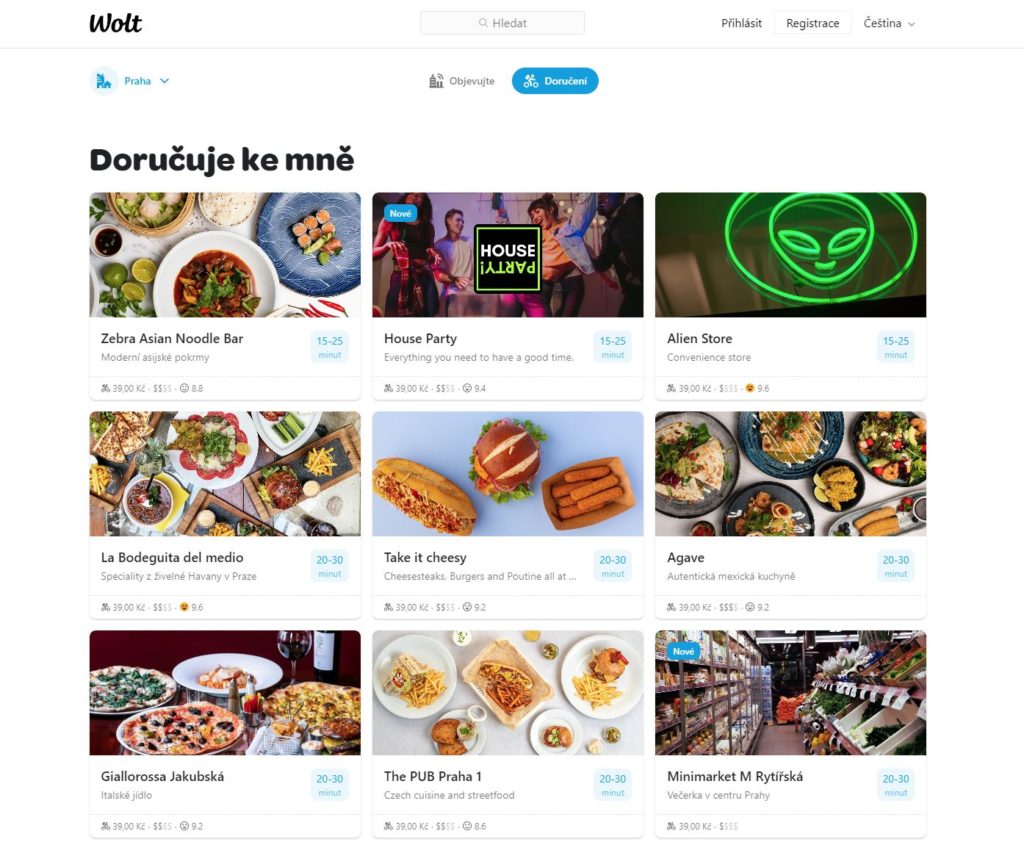Open the House Party store card
Viewport: 1024px width, 842px height.
coord(507,295)
